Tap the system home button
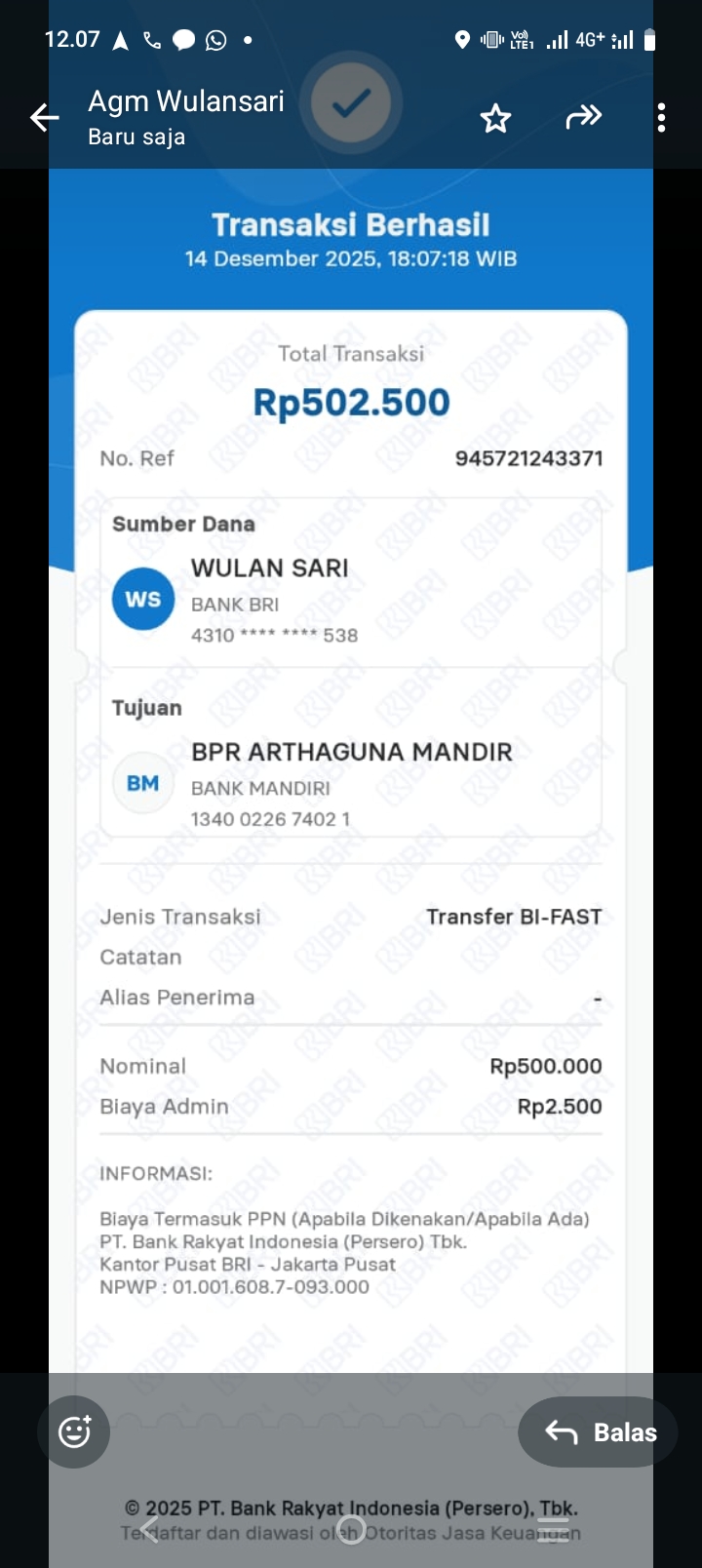This screenshot has width=702, height=1568. (351, 1528)
